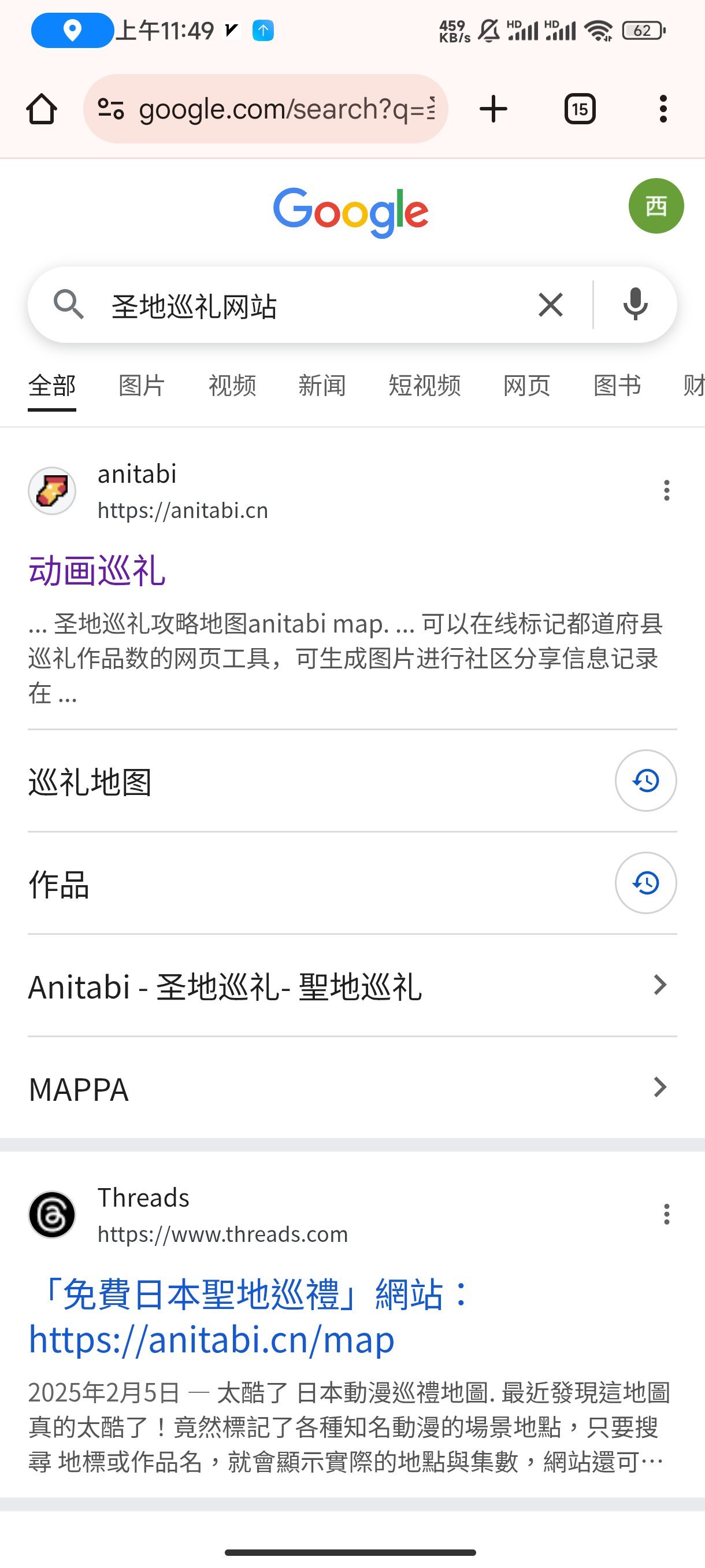Open options for the anitabi result
Screen dimensions: 705x1568
tap(667, 491)
